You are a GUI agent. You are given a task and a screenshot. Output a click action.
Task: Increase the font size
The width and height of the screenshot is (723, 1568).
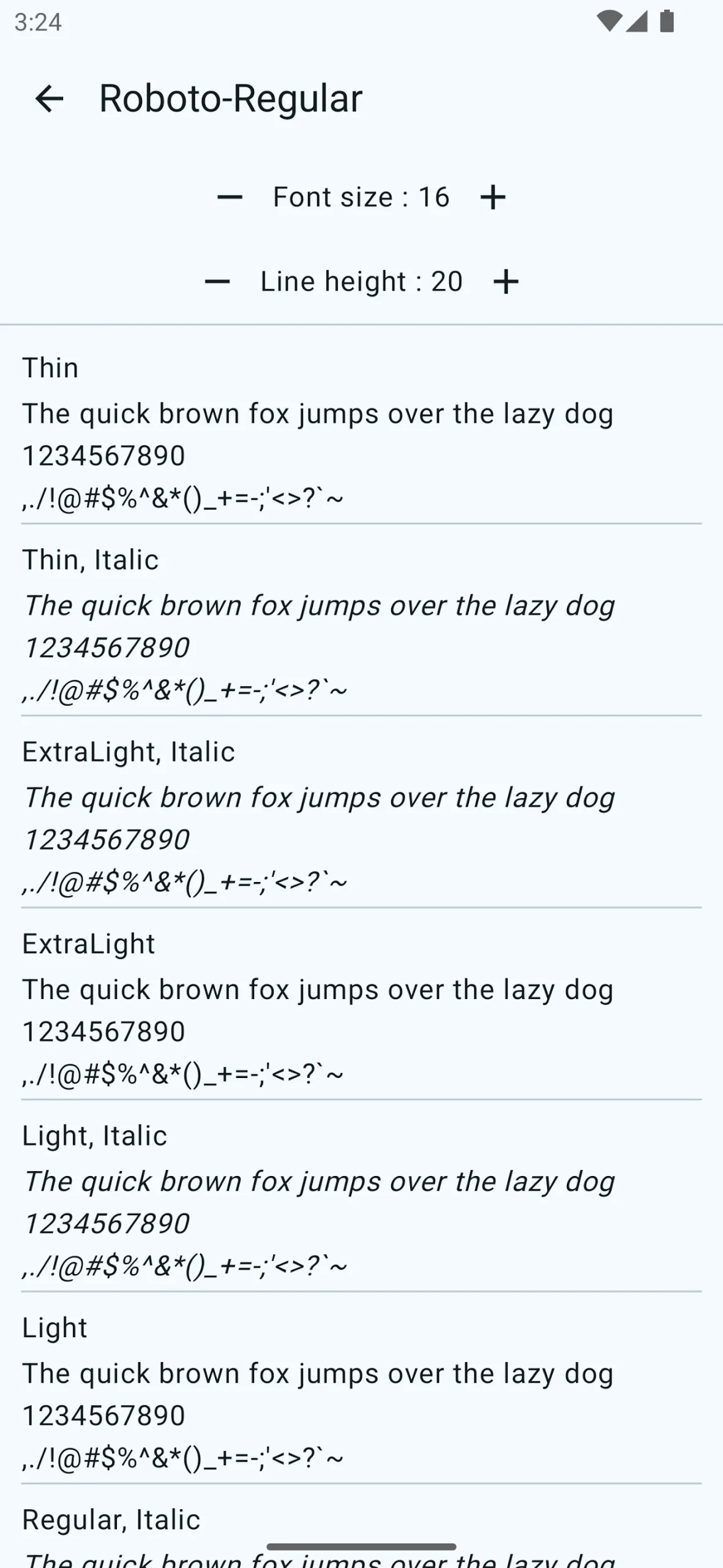(493, 197)
